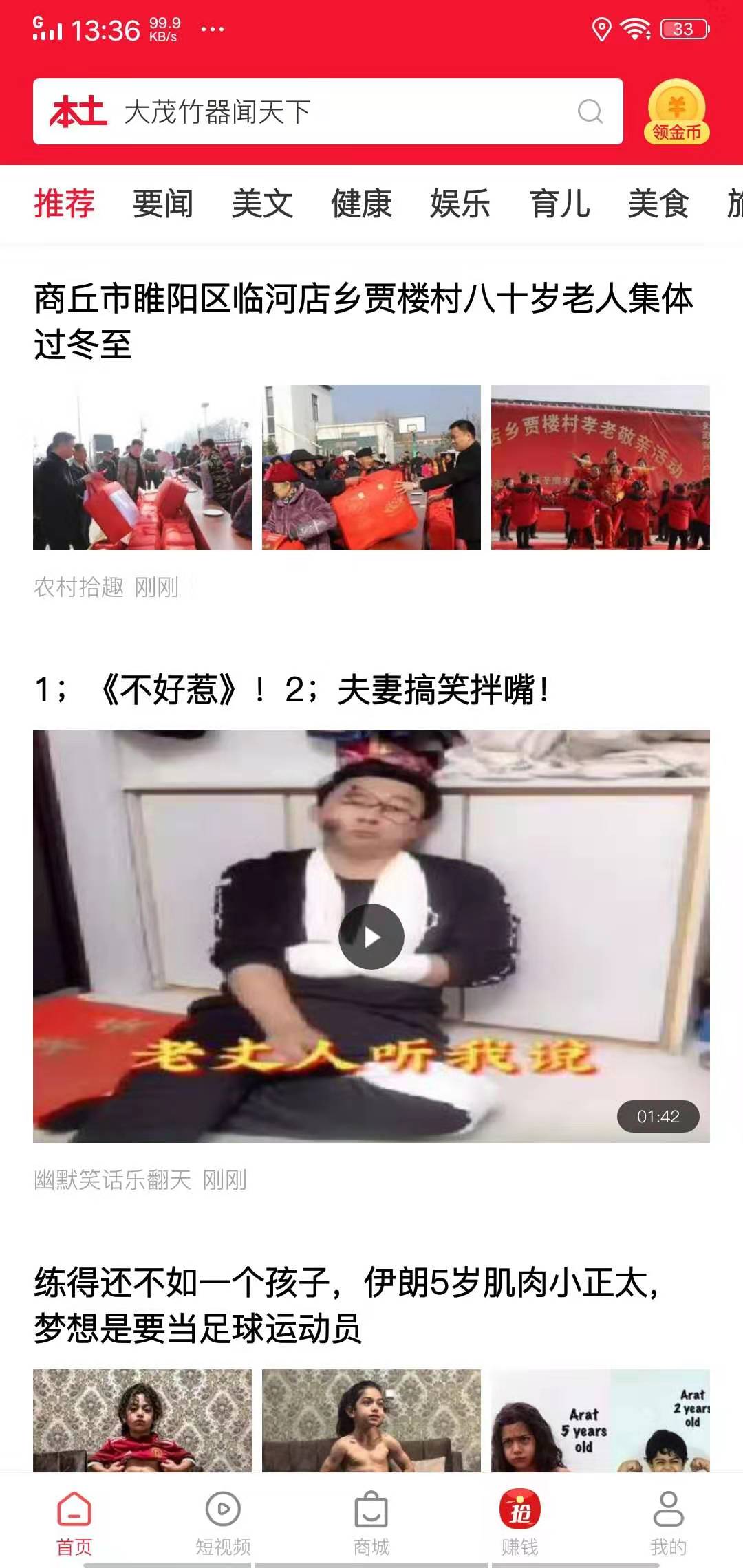The height and width of the screenshot is (1568, 743).
Task: Open the 我的 profile tab
Action: click(668, 1523)
